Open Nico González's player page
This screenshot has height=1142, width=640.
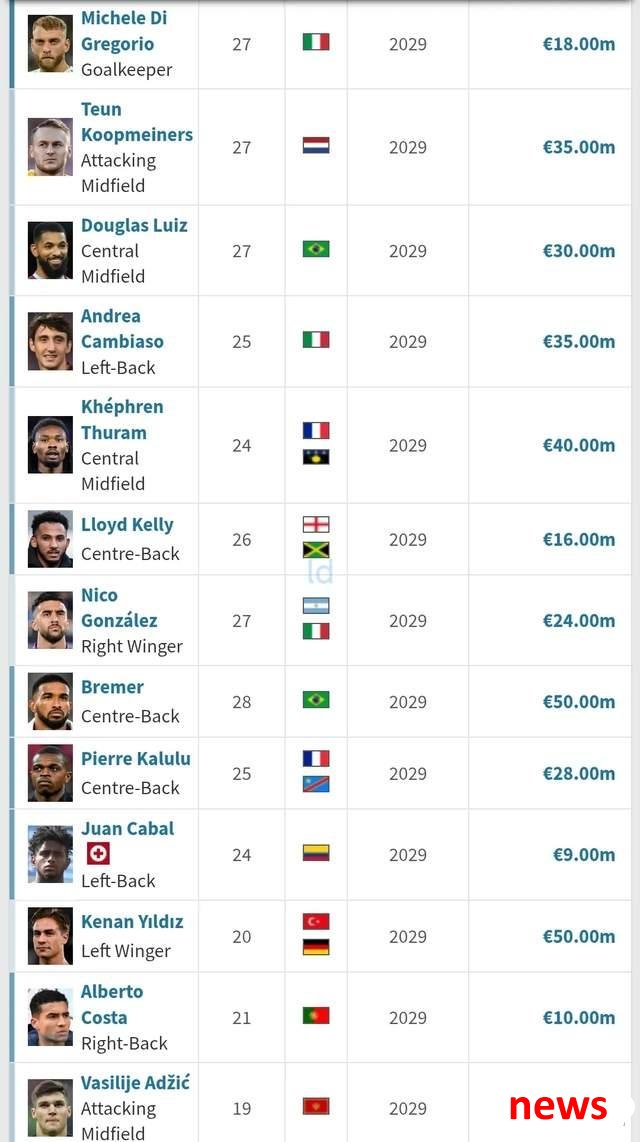[119, 608]
